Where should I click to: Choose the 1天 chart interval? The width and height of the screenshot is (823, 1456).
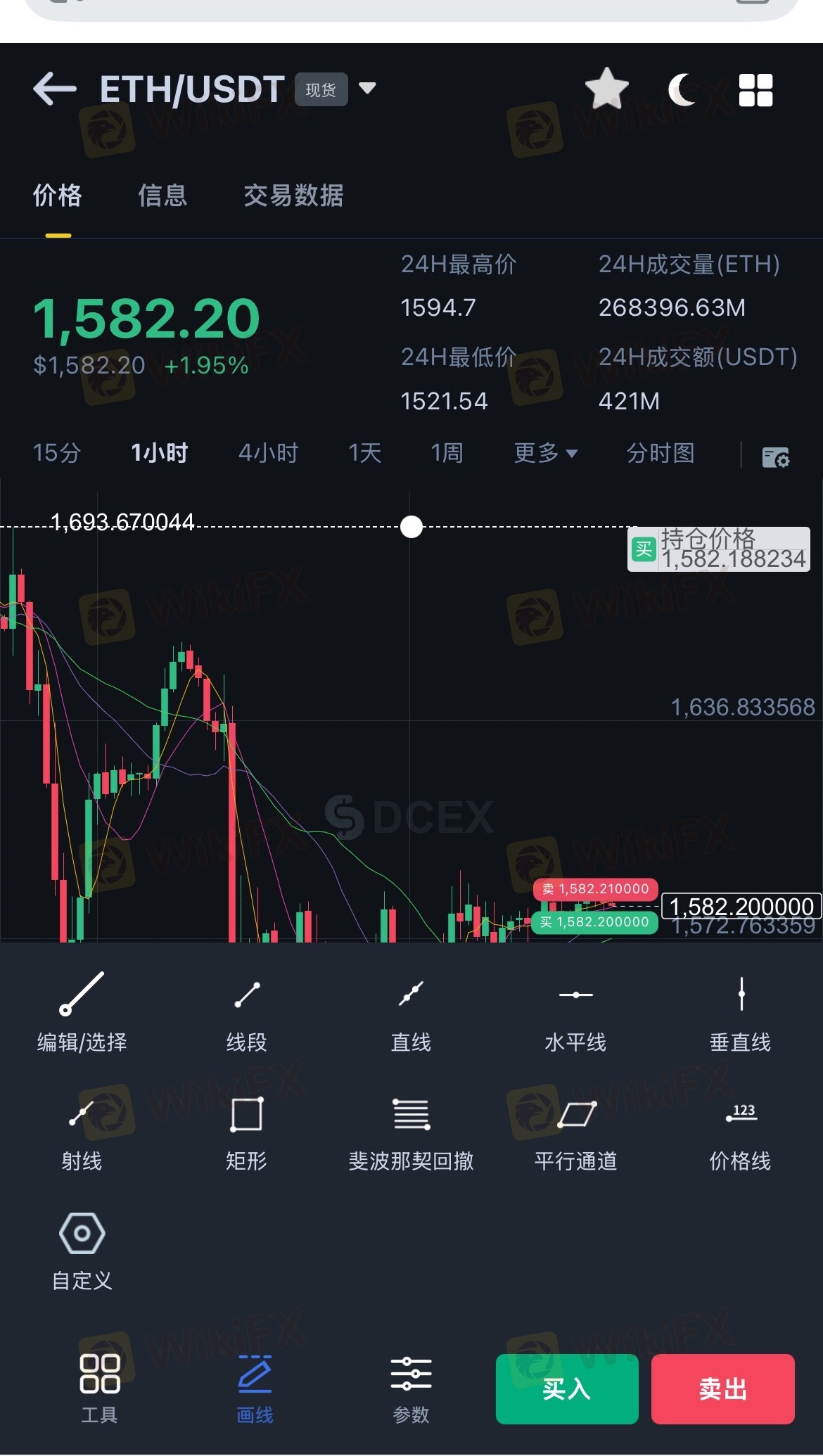(x=365, y=453)
